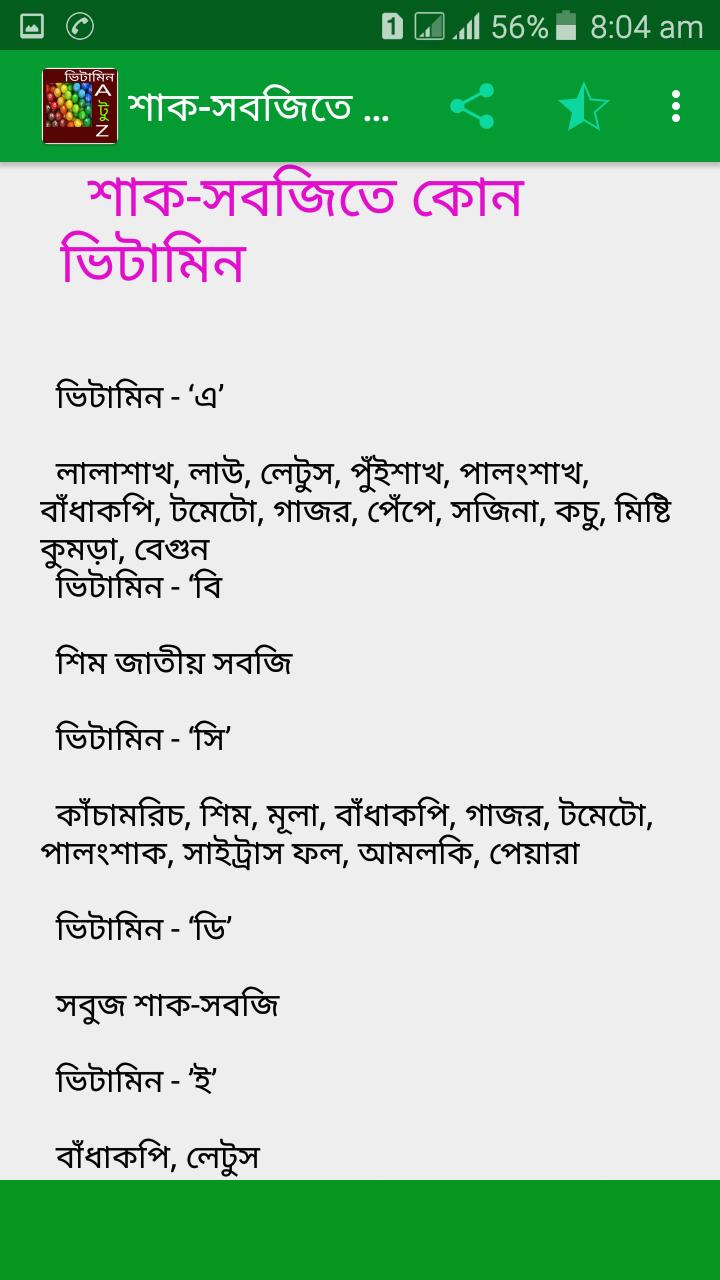
Task: Tap the half-star rating icon
Action: (x=583, y=106)
